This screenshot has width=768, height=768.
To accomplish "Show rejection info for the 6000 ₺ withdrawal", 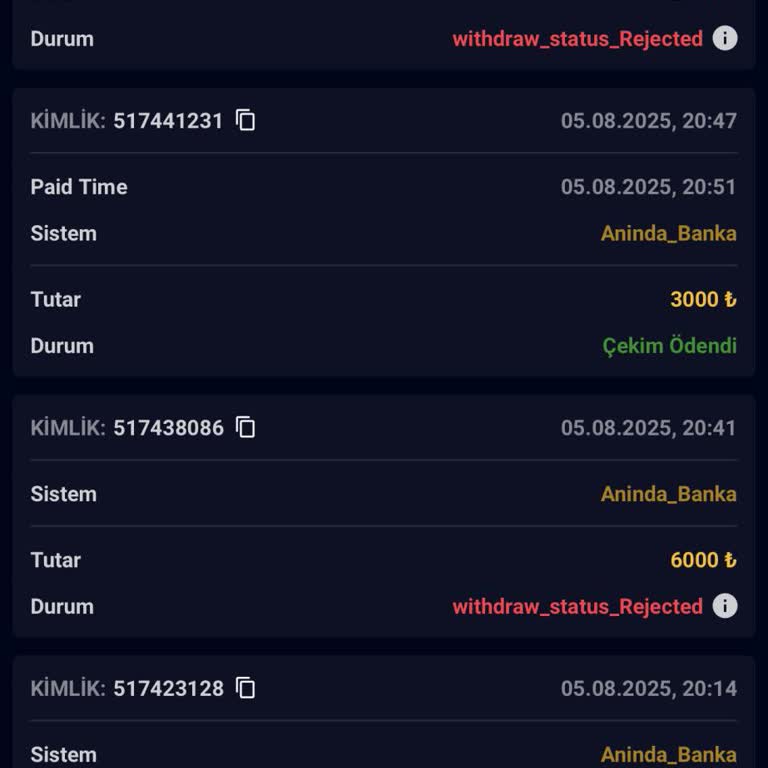I will (x=725, y=606).
